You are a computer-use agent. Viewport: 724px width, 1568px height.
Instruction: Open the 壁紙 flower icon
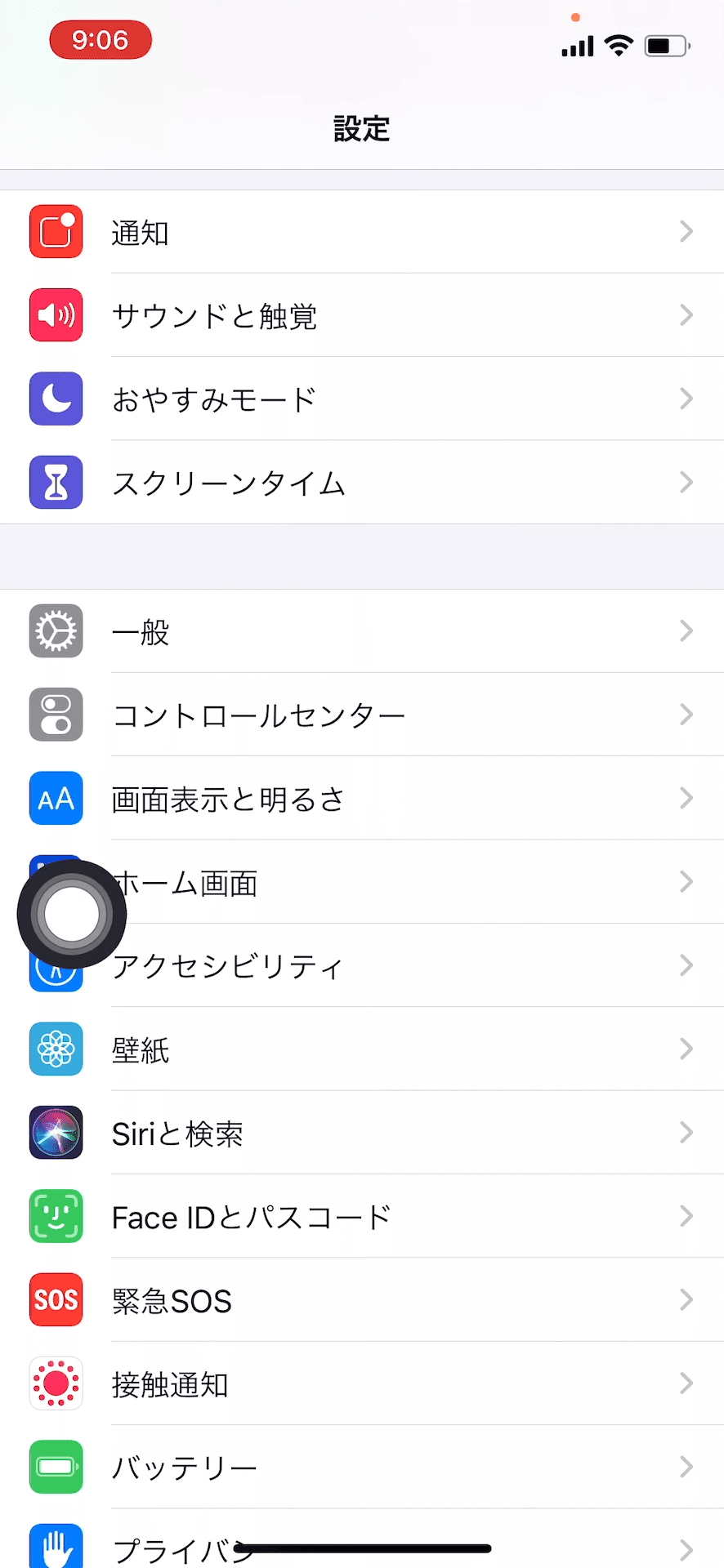coord(56,1049)
